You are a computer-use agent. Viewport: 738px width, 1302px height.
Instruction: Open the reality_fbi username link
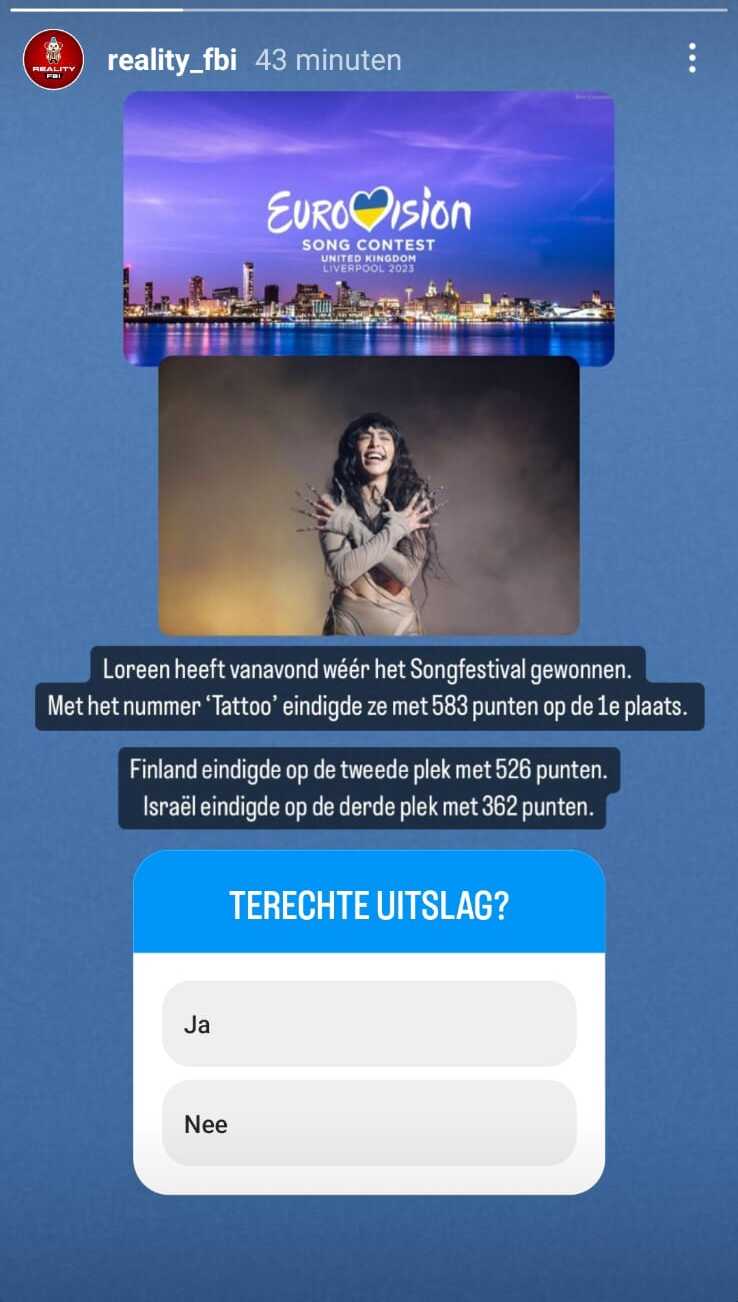coord(171,60)
